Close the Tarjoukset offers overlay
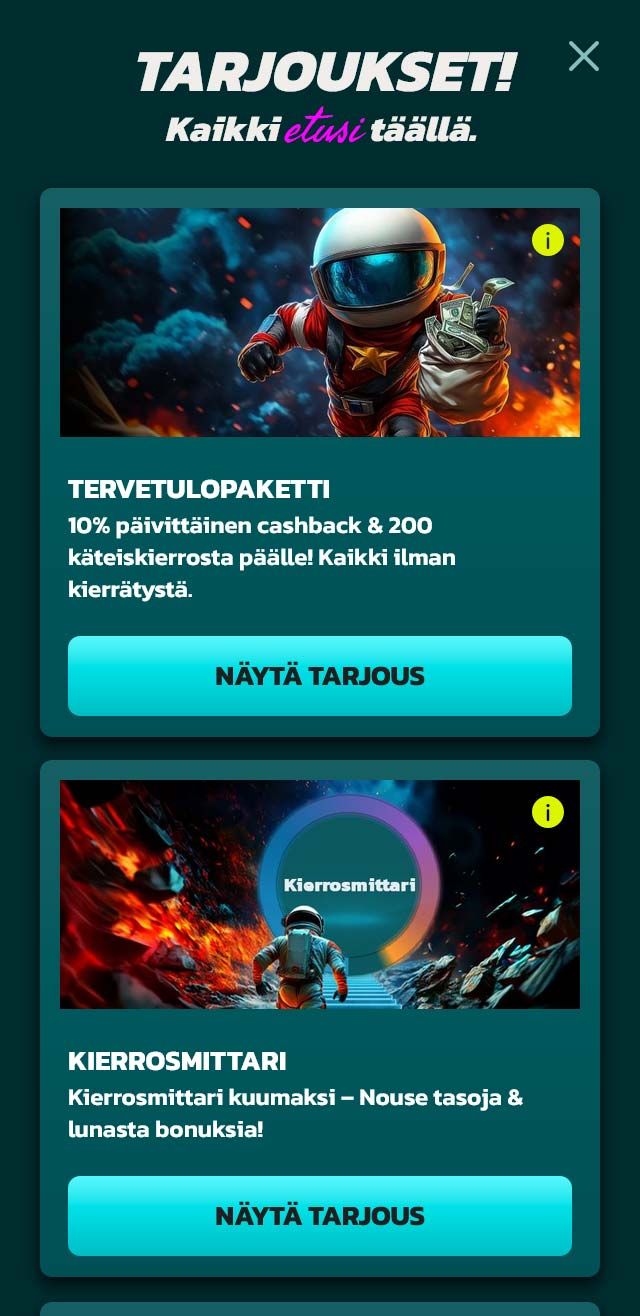Viewport: 640px width, 1316px height. [584, 56]
